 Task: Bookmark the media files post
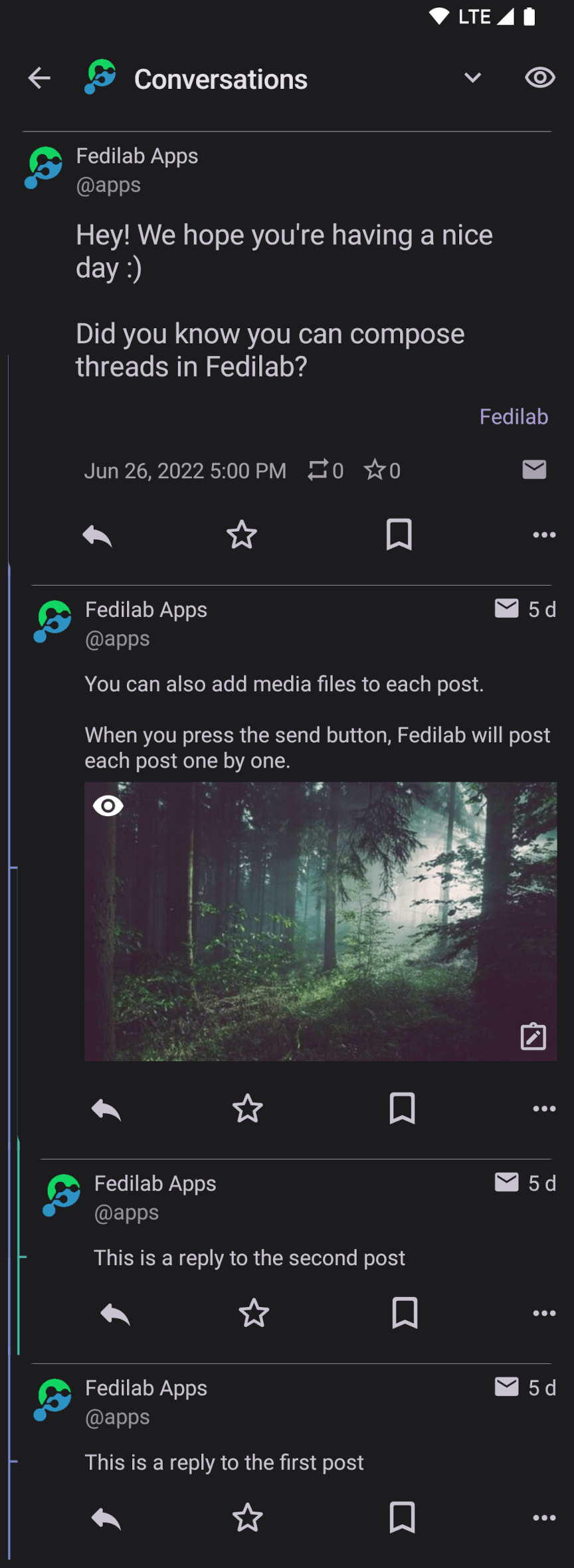tap(402, 1109)
